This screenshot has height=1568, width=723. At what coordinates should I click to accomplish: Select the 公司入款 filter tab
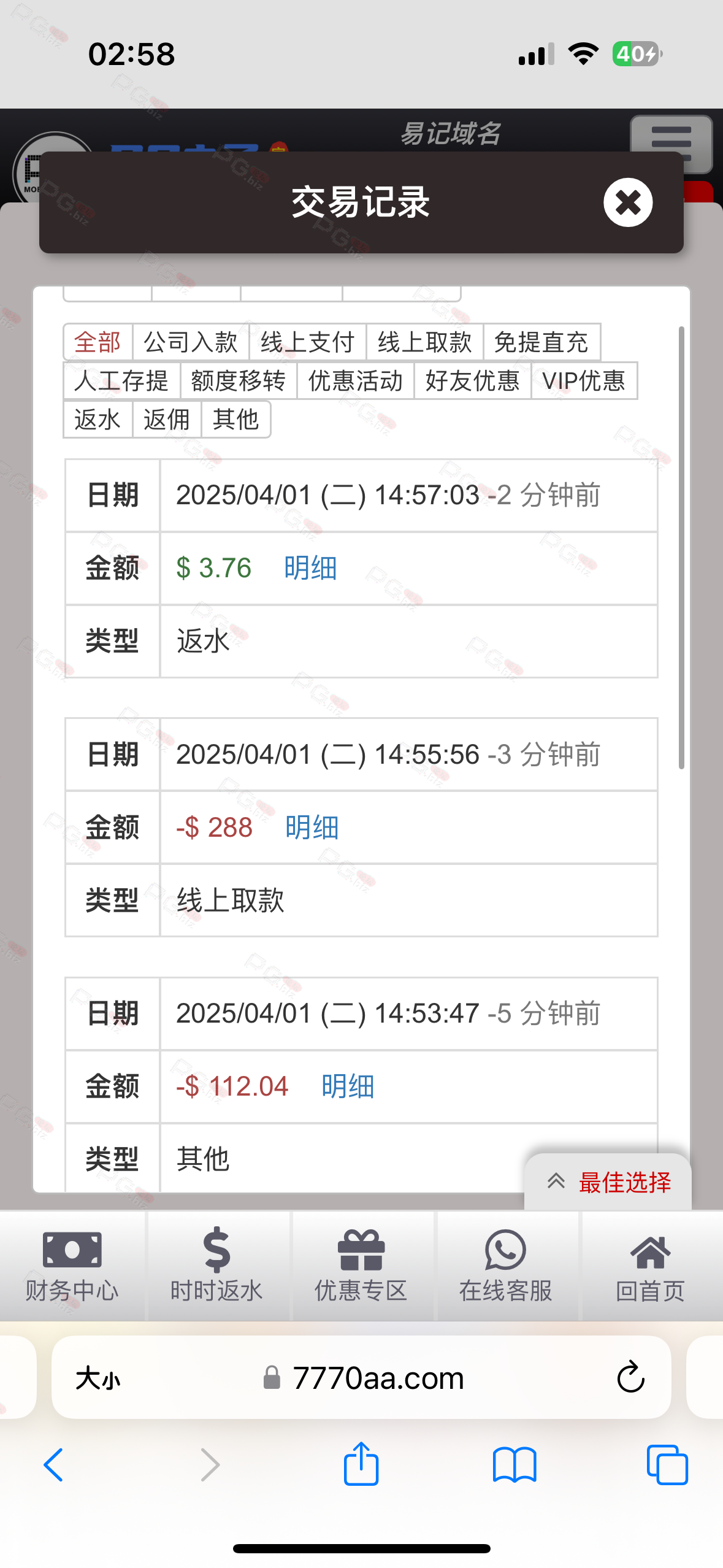[191, 342]
